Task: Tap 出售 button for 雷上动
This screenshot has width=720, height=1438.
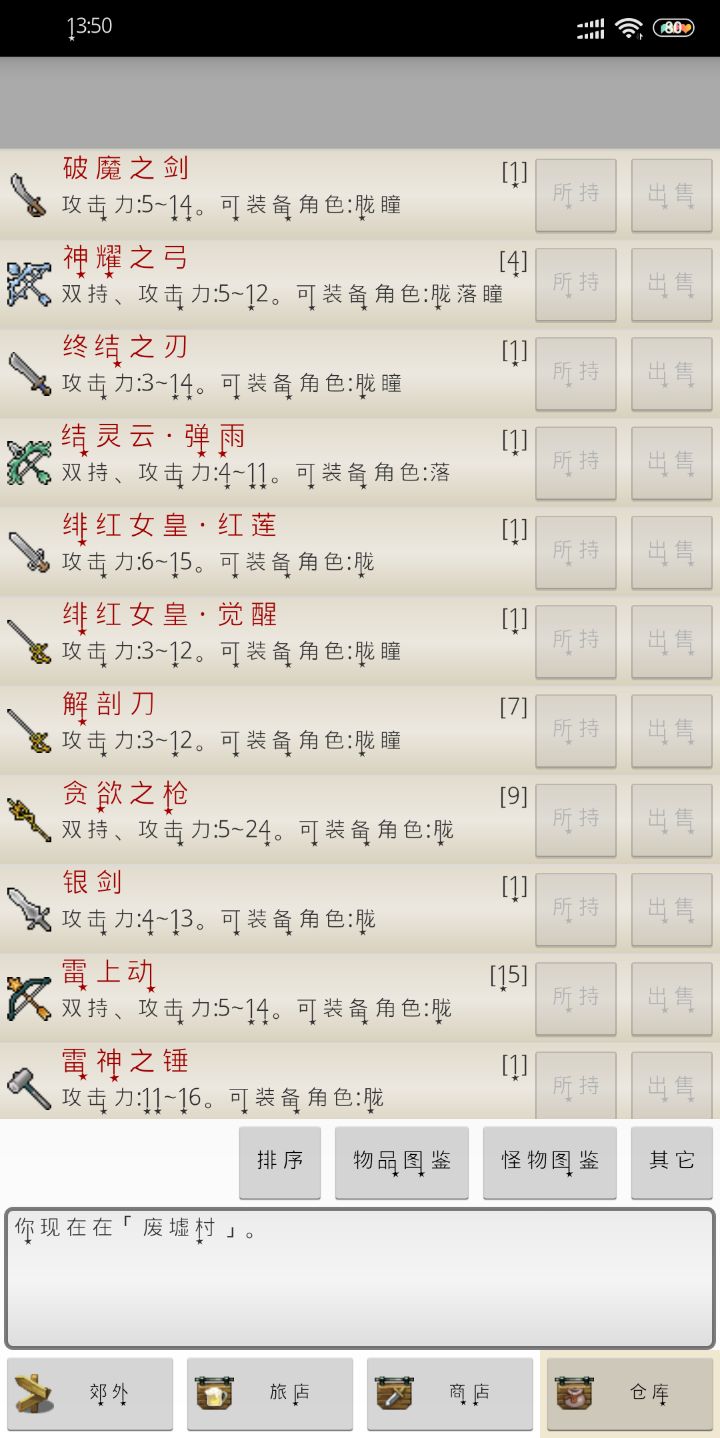Action: [671, 998]
